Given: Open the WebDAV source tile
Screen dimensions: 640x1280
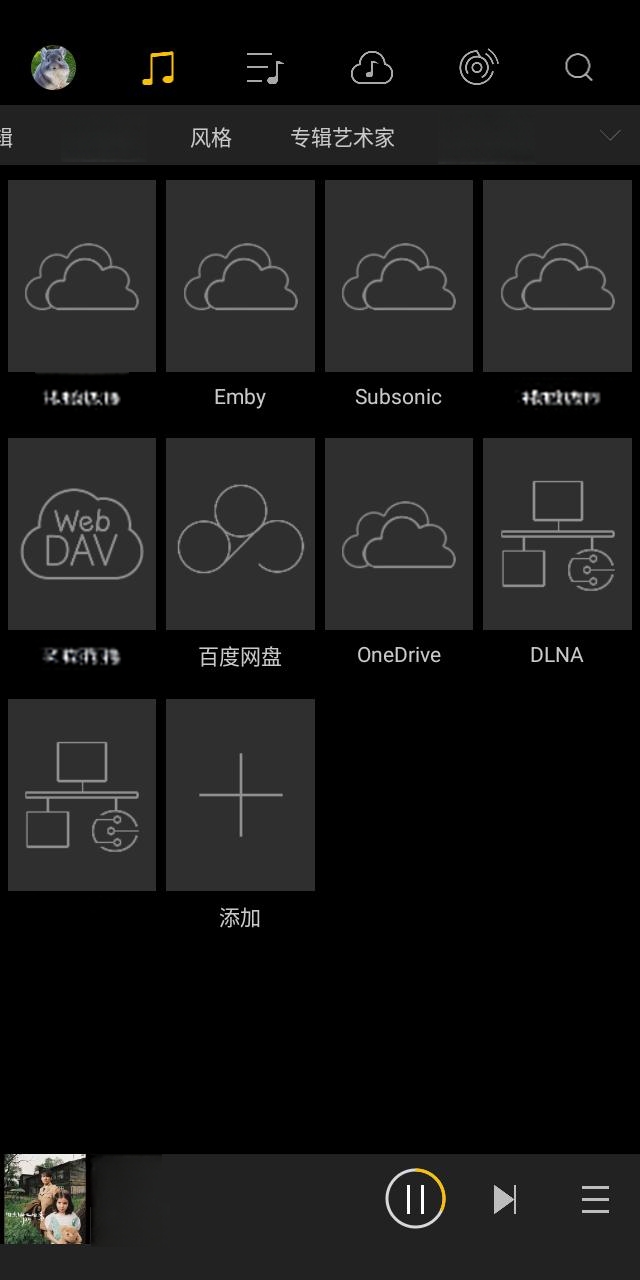Looking at the screenshot, I should click(x=82, y=534).
